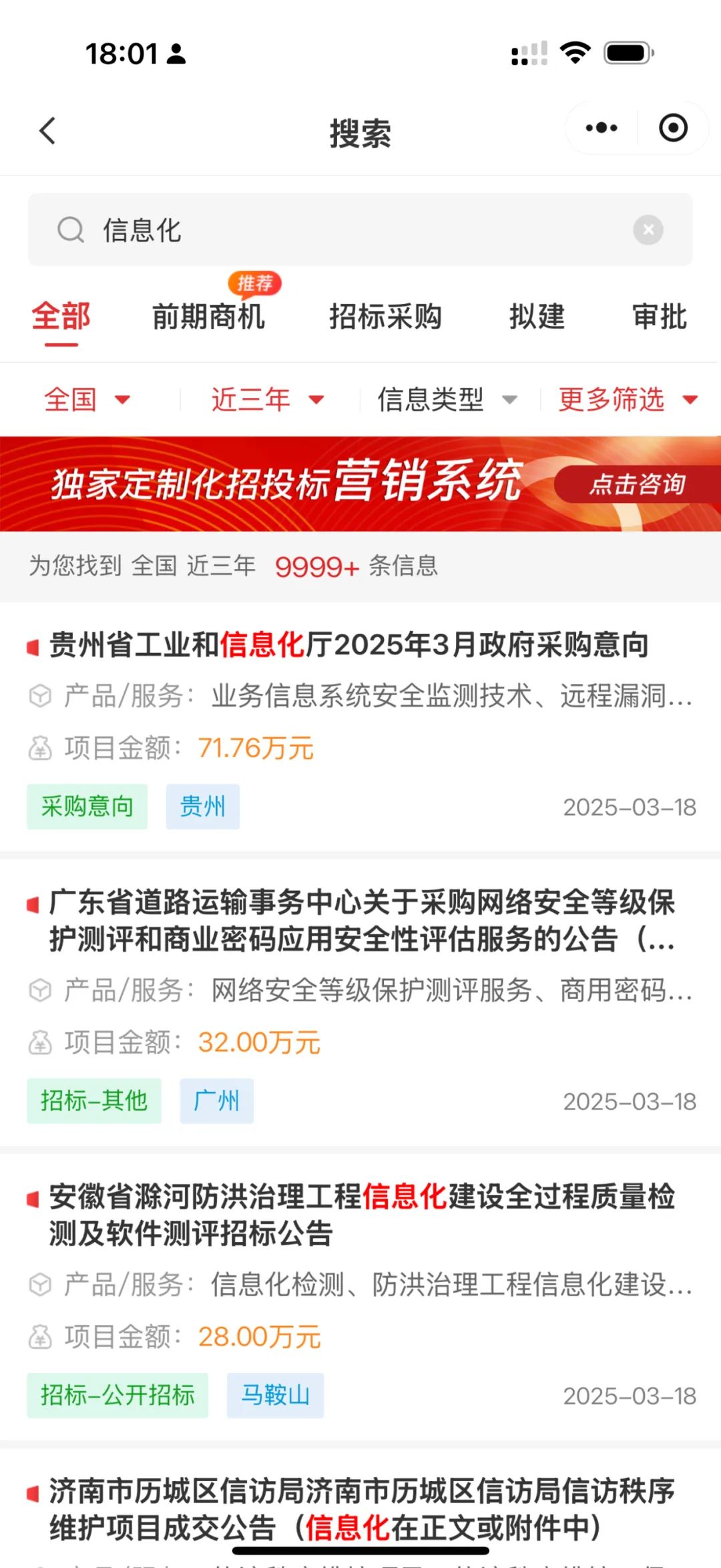This screenshot has height=1568, width=721.
Task: Go back using the back arrow
Action: point(47,131)
